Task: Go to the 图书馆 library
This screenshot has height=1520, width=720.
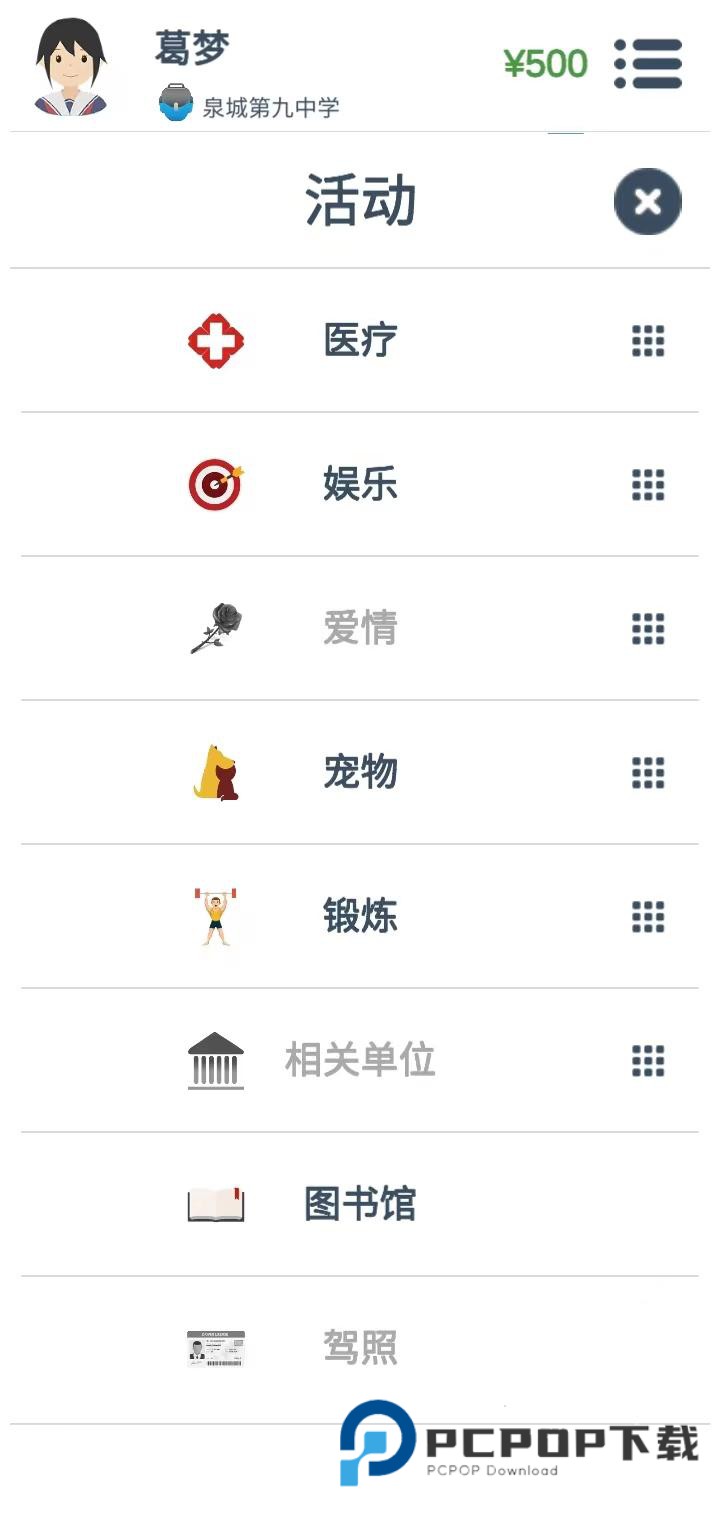Action: 360,1204
